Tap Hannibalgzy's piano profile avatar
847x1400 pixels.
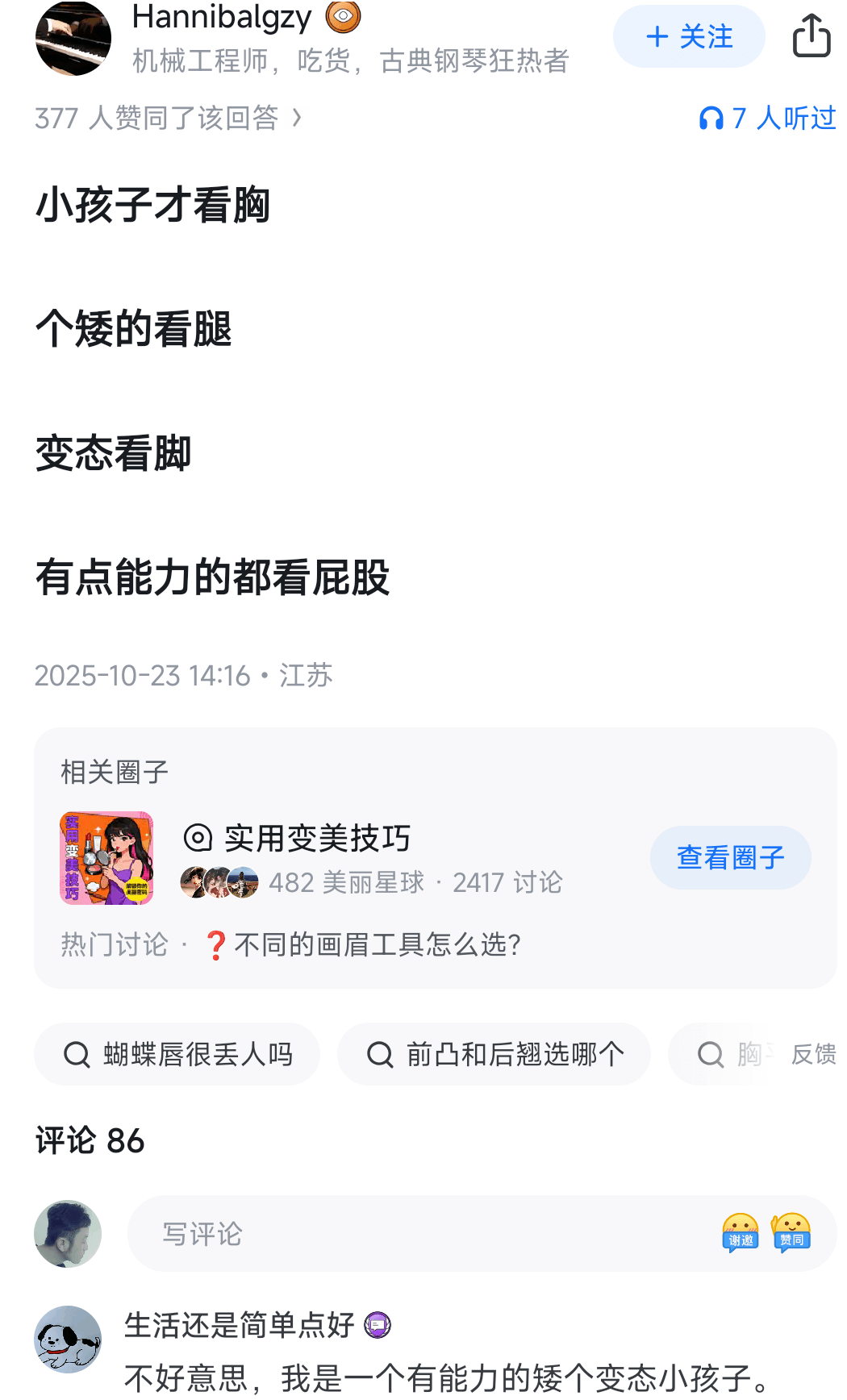tap(73, 40)
